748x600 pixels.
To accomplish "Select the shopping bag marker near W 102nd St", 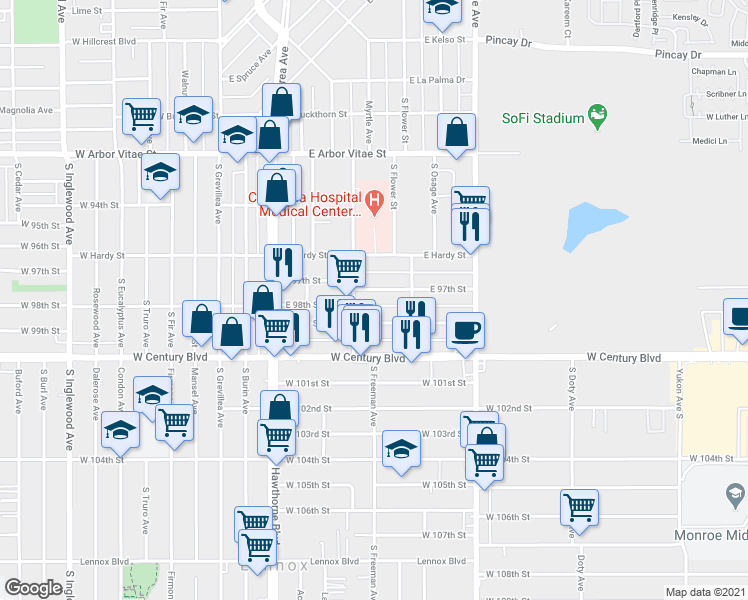I will [x=280, y=408].
